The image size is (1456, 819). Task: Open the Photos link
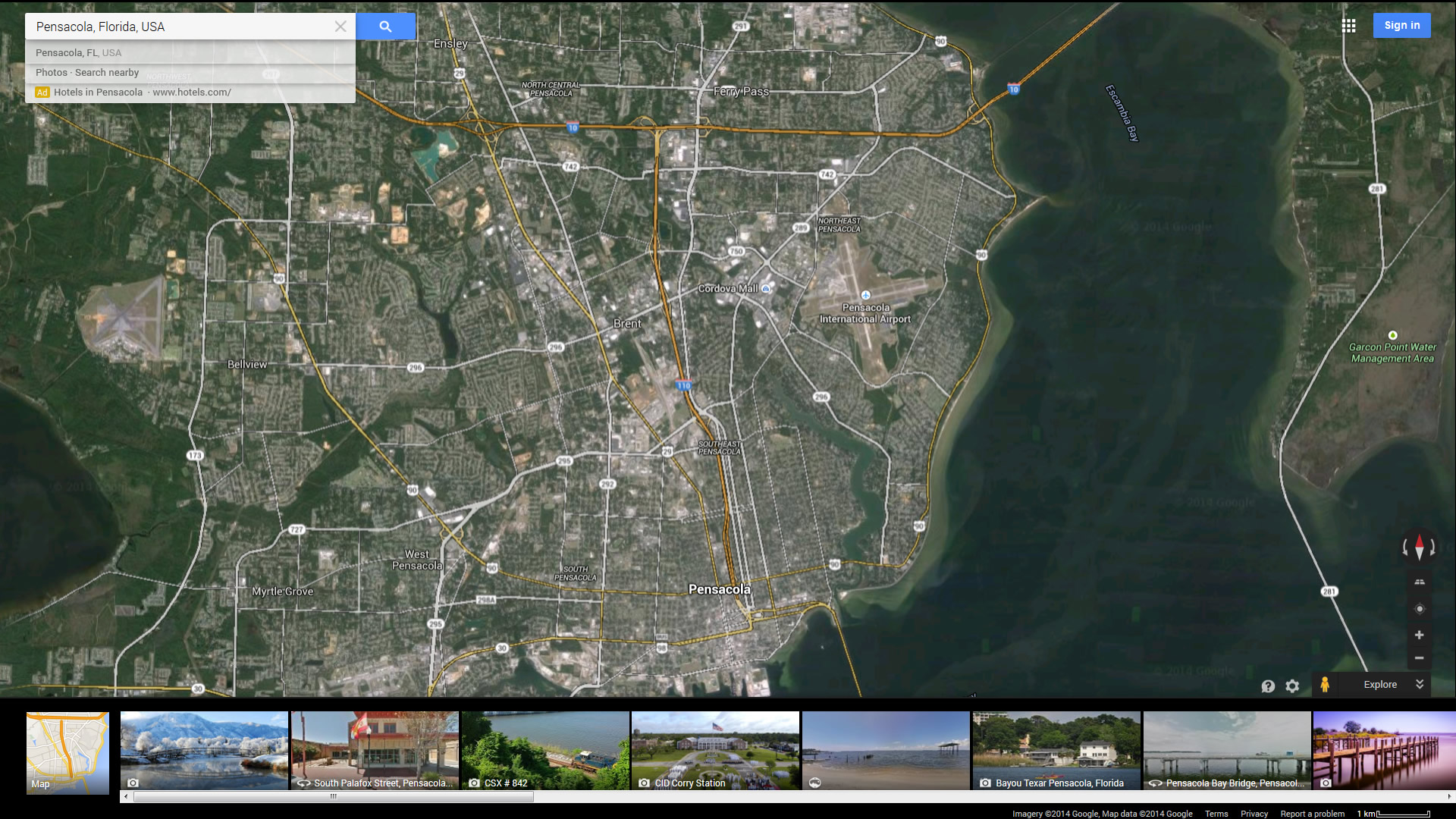[51, 73]
